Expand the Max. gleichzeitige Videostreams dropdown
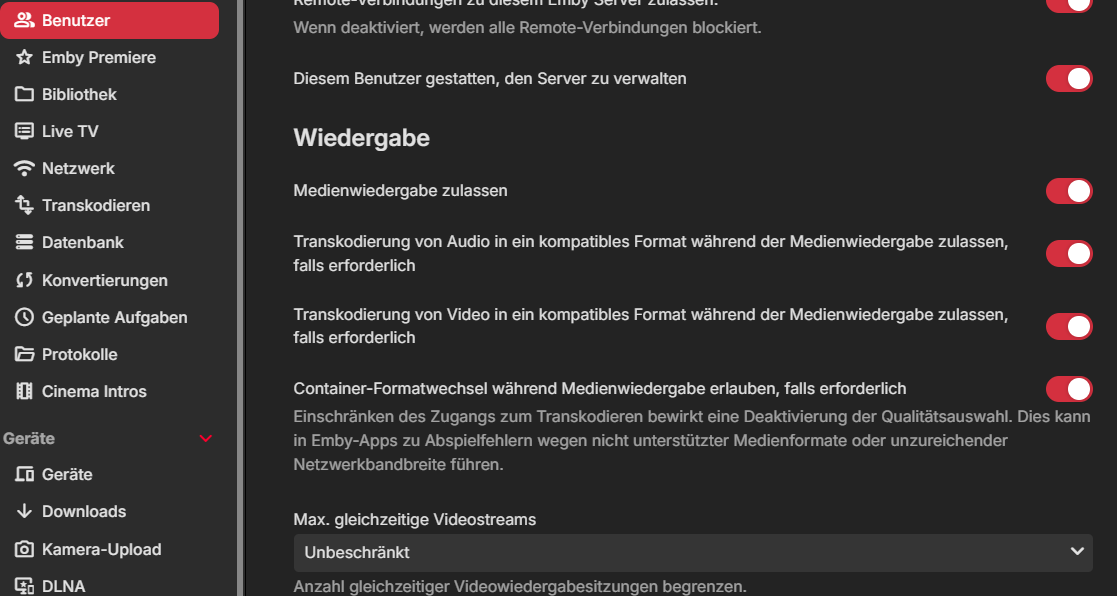This screenshot has width=1117, height=596. click(692, 552)
